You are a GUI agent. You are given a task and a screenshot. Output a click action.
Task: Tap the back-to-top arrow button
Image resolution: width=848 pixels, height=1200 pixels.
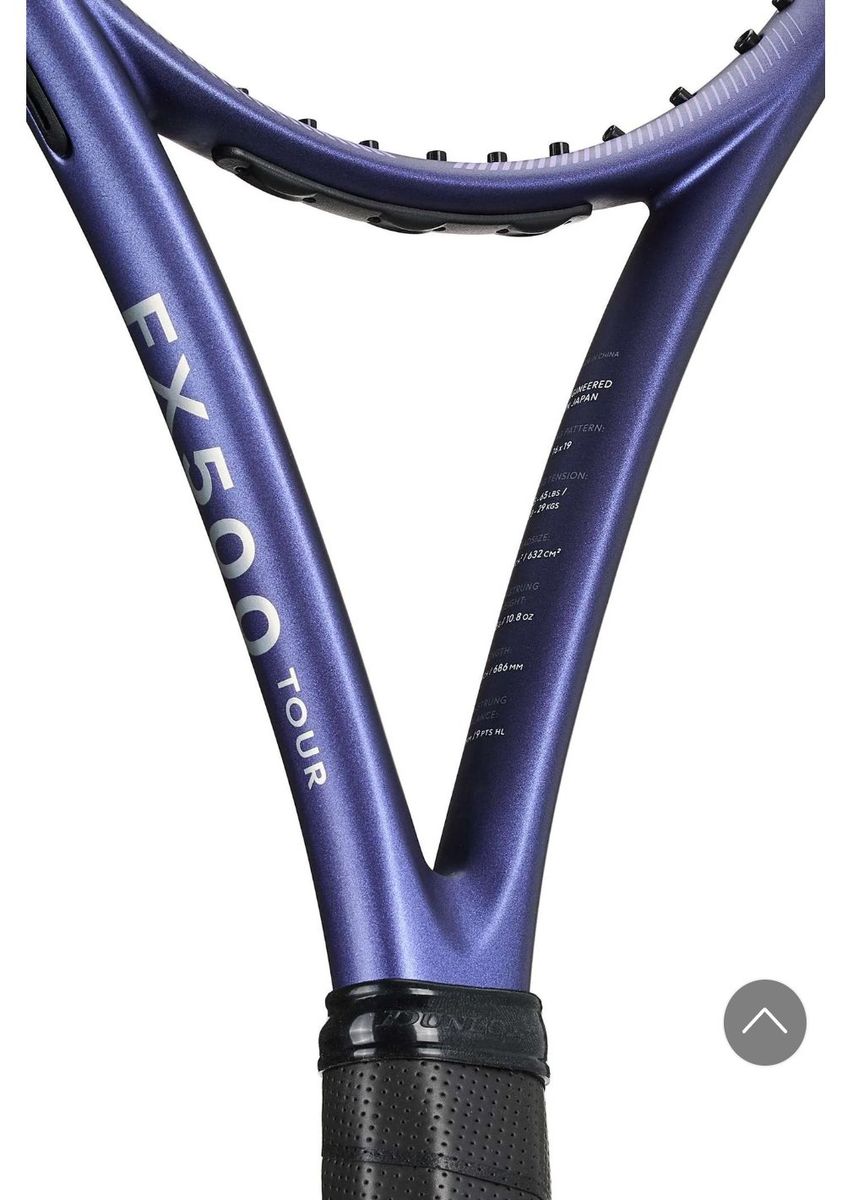coord(764,1022)
